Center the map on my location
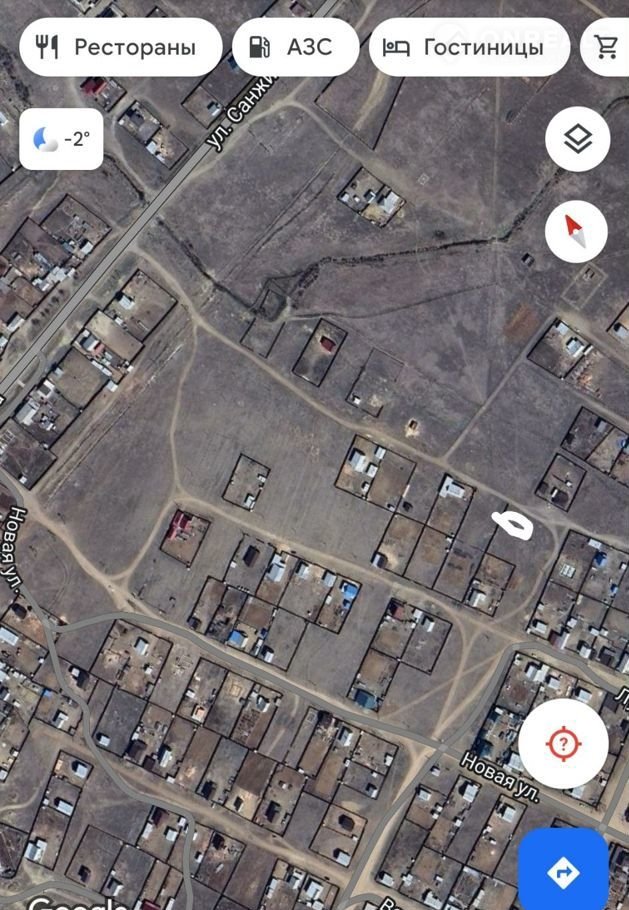The height and width of the screenshot is (910, 629). 563,744
